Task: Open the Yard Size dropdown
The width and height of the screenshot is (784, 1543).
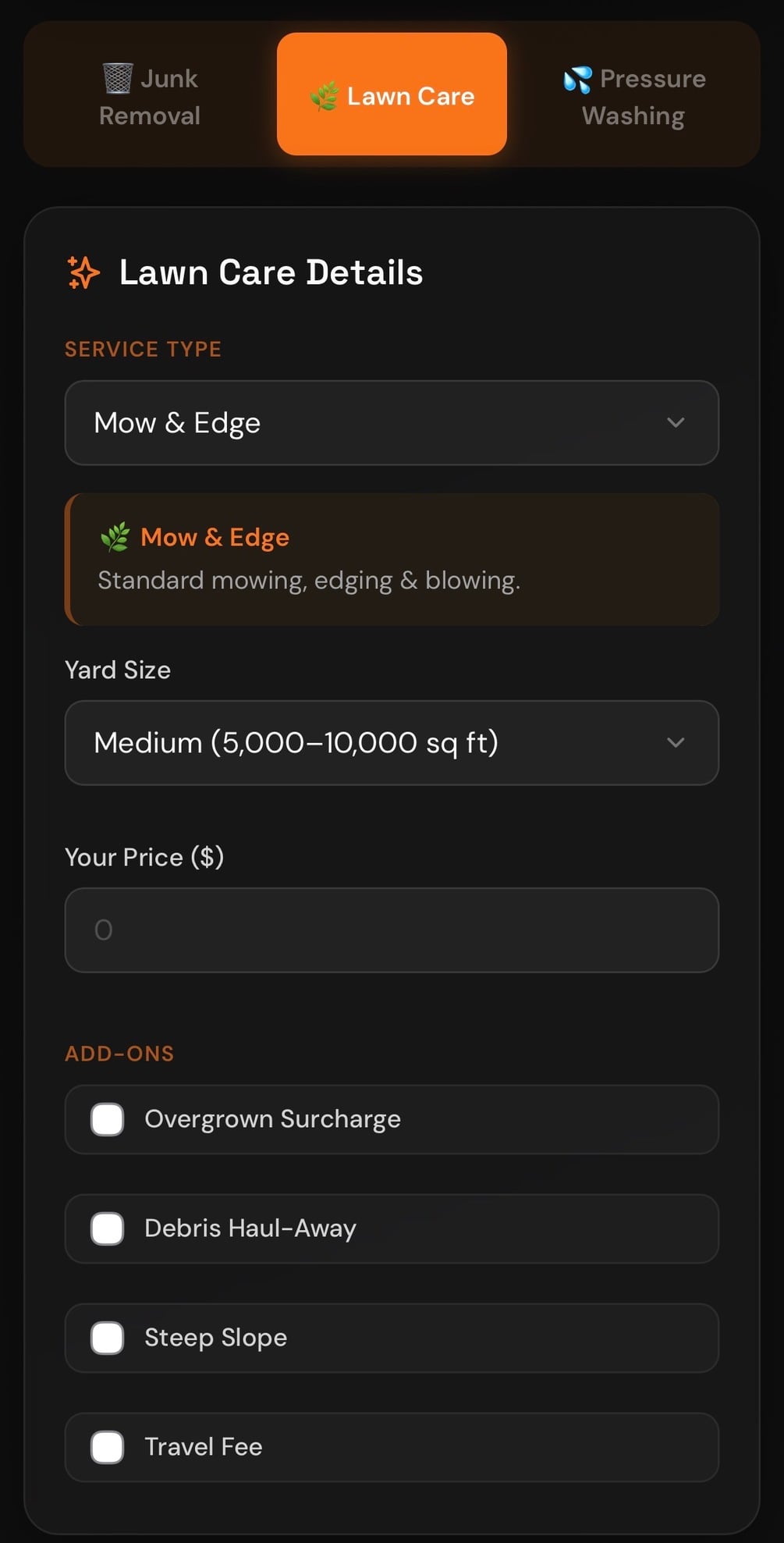Action: coord(391,743)
